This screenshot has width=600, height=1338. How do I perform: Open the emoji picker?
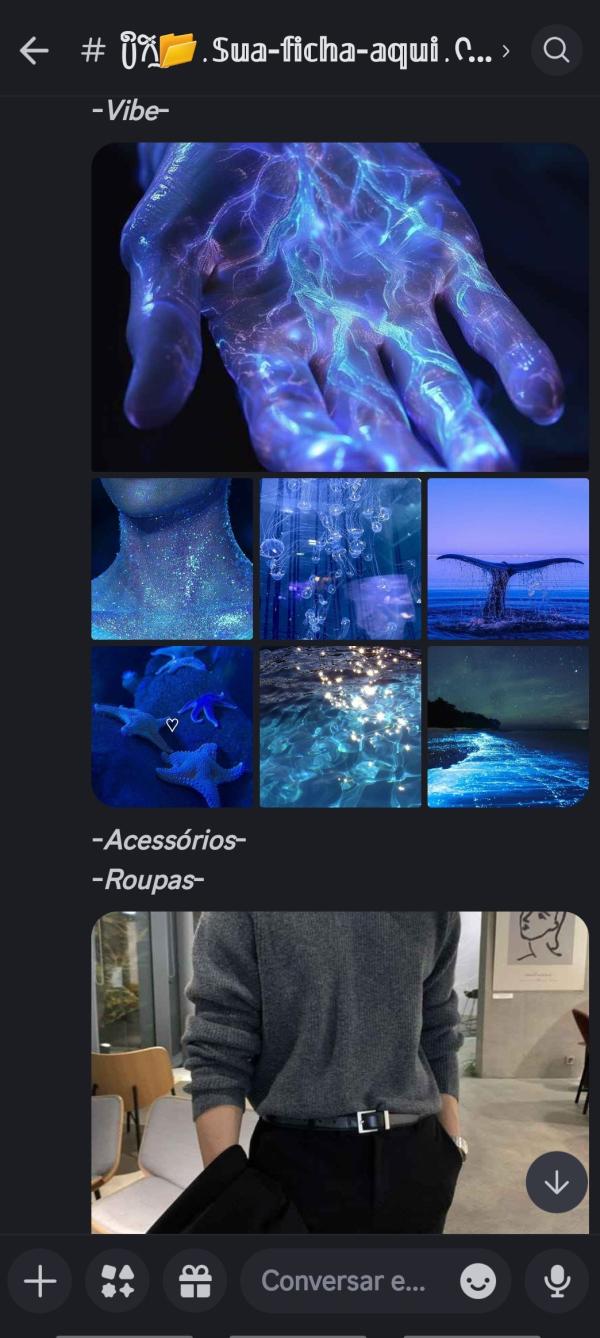click(478, 1281)
